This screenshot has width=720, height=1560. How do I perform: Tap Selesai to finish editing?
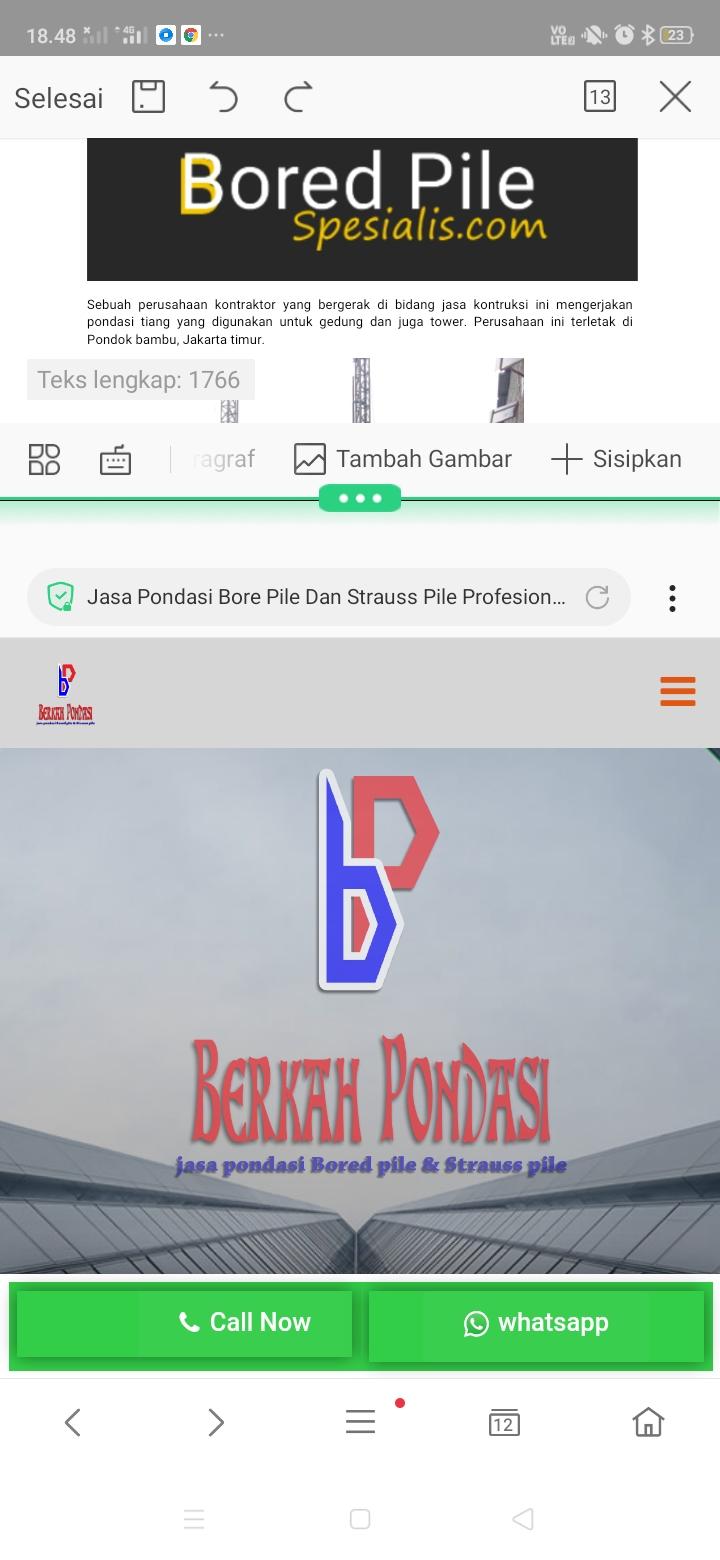pyautogui.click(x=58, y=98)
